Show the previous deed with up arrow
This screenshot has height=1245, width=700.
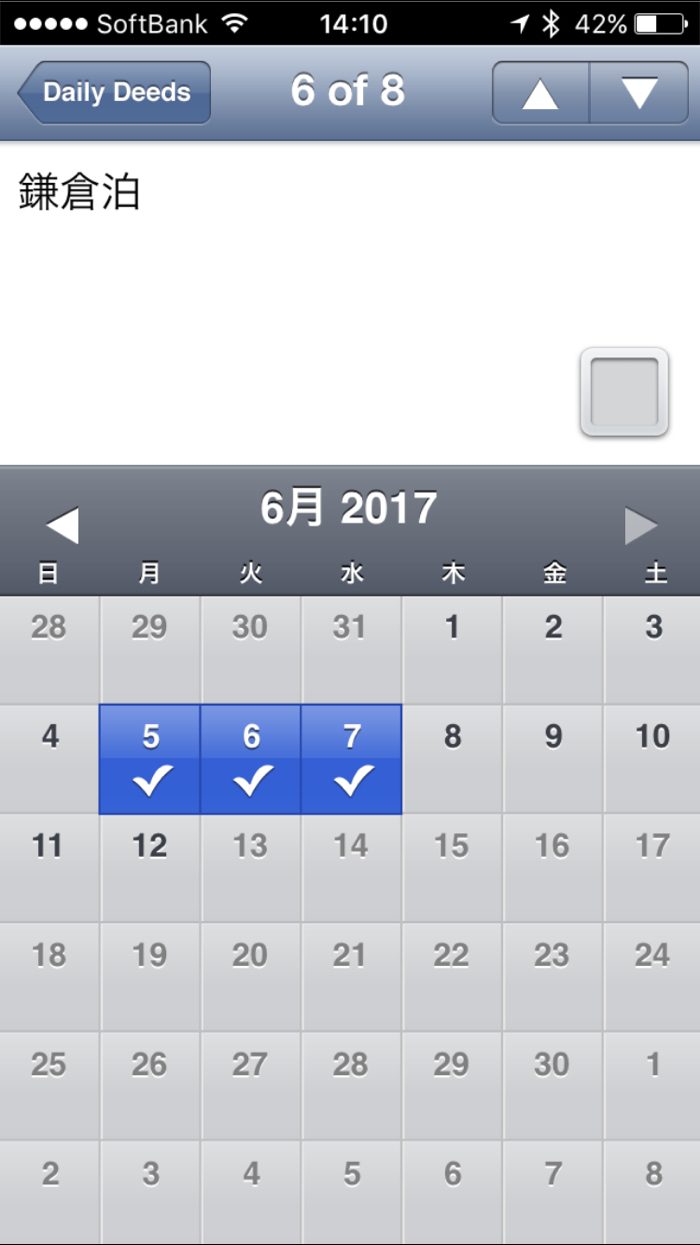pos(540,93)
